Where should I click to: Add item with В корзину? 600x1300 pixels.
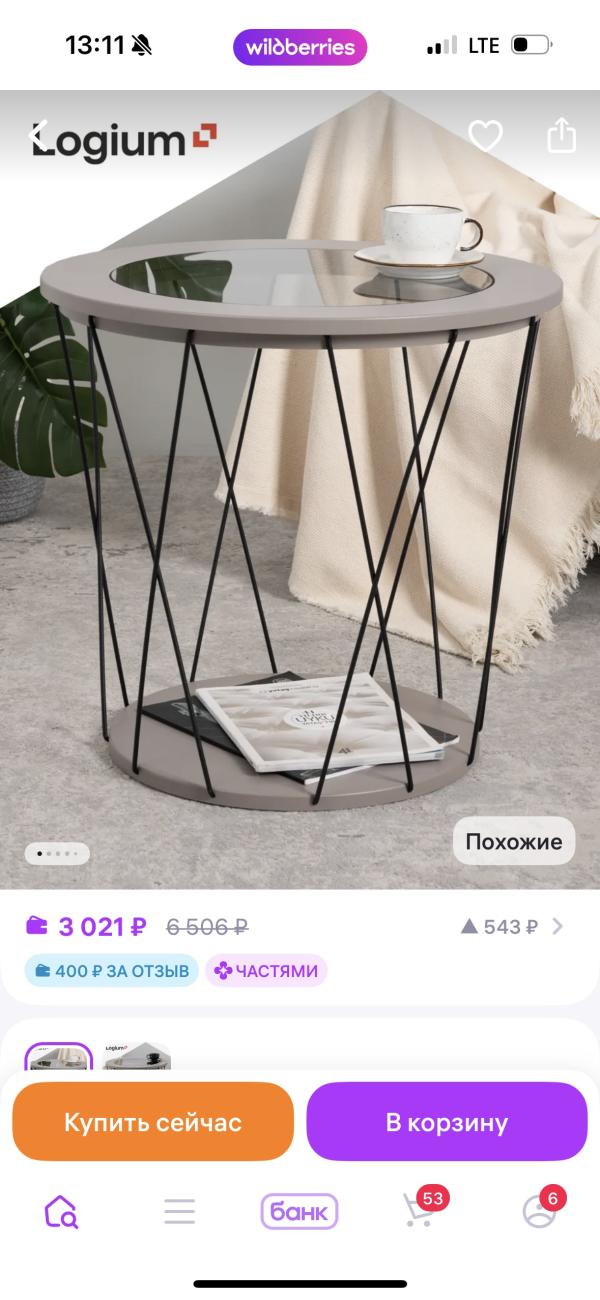click(447, 1122)
